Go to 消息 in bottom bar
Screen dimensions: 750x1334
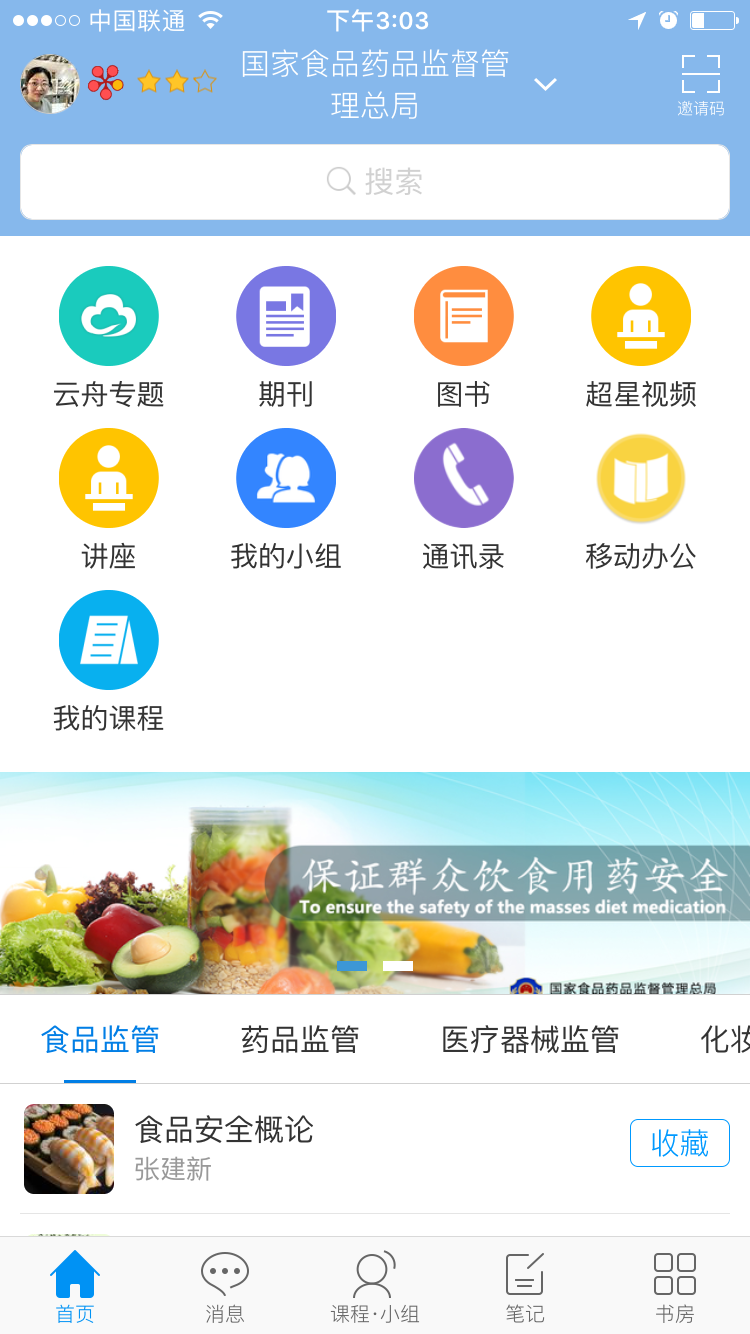225,1287
